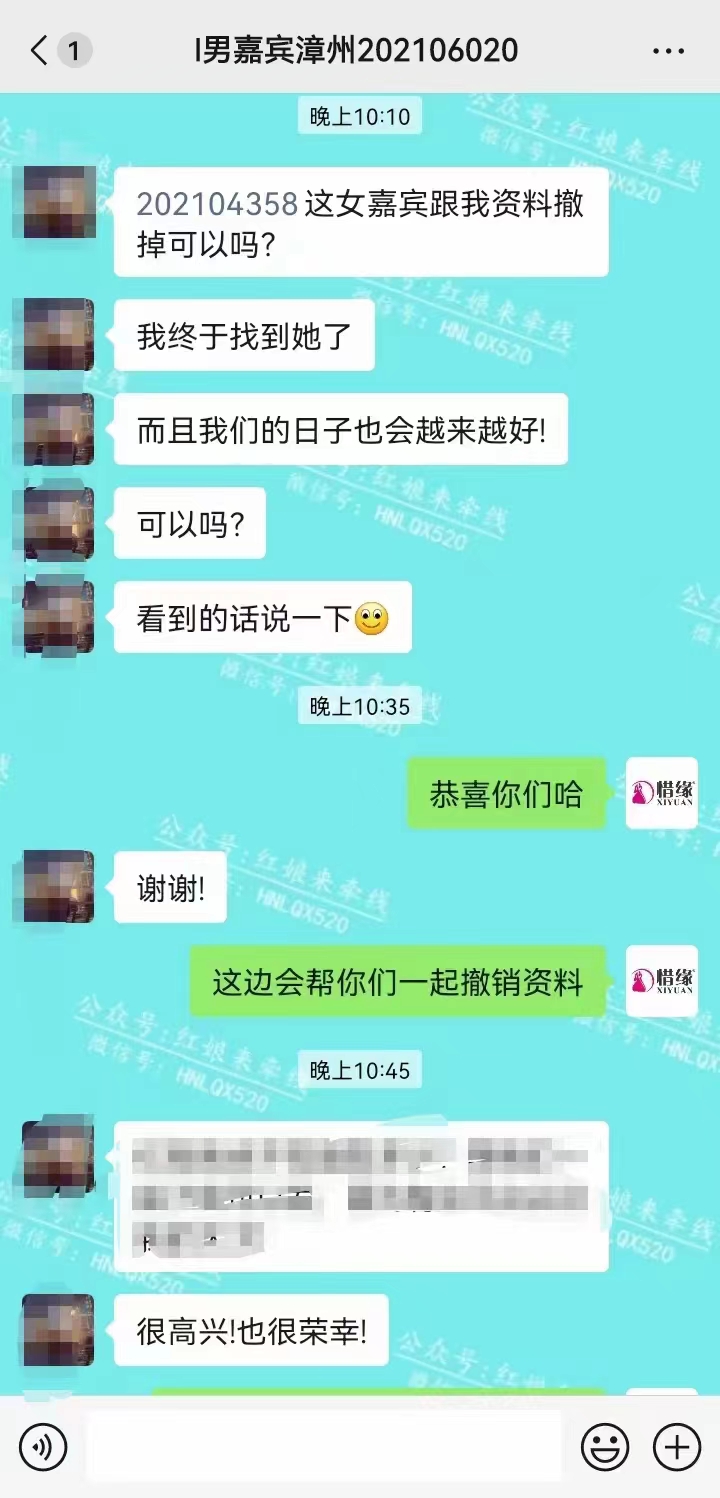Switch to voice message input
This screenshot has width=720, height=1498.
[x=42, y=1446]
